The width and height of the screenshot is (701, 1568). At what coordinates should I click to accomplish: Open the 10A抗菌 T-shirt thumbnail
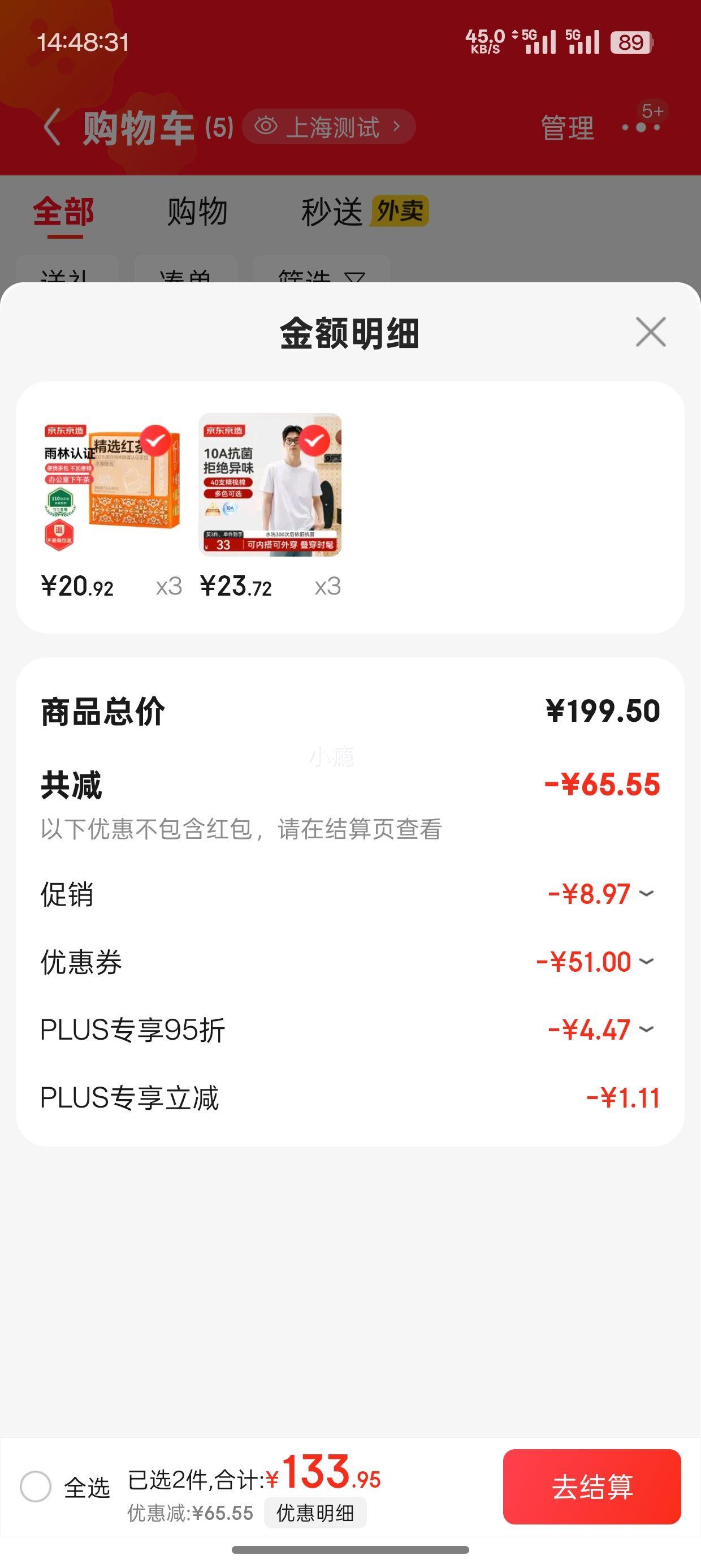[270, 485]
